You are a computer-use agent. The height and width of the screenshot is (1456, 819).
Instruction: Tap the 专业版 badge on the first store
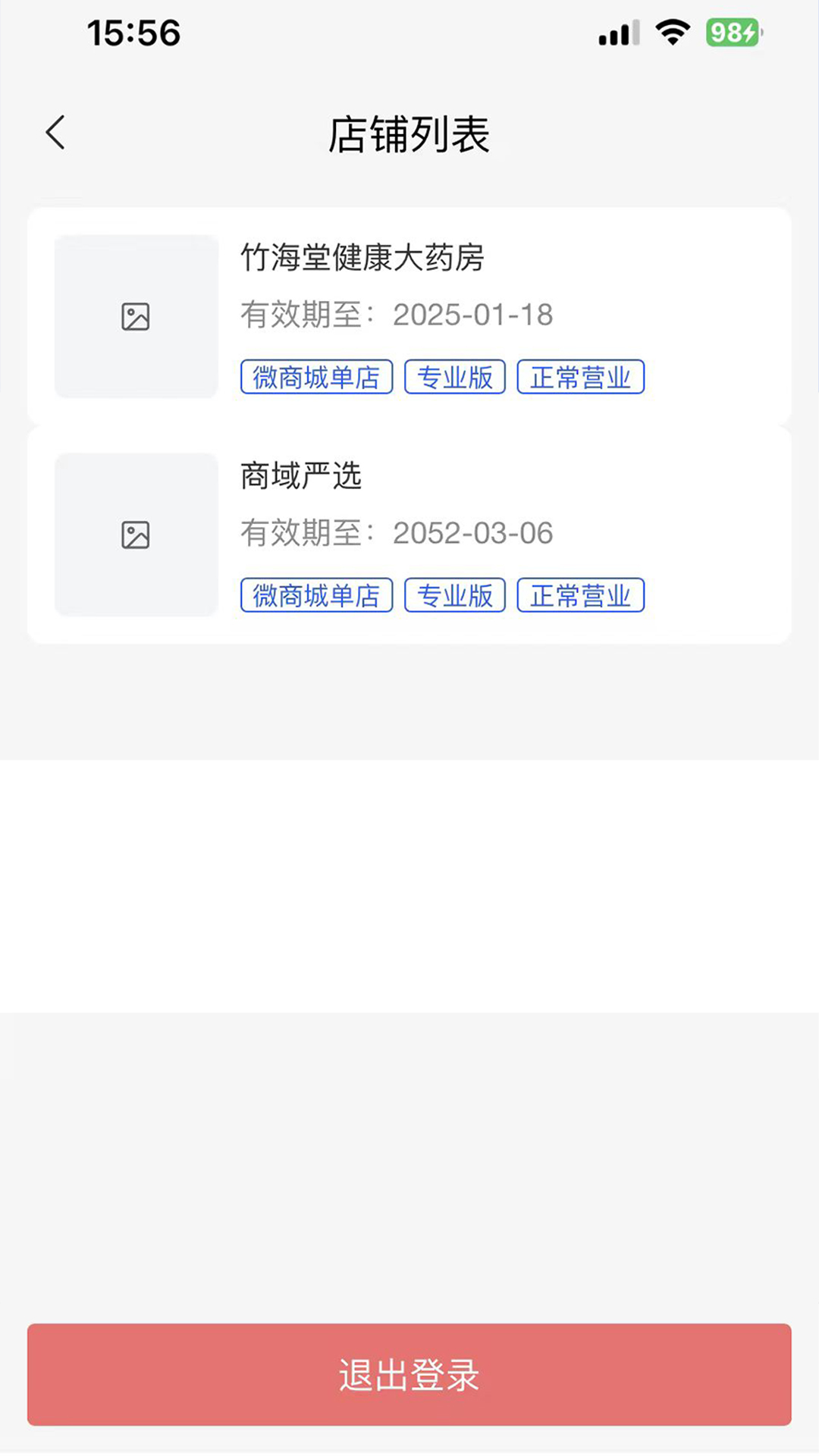point(453,377)
